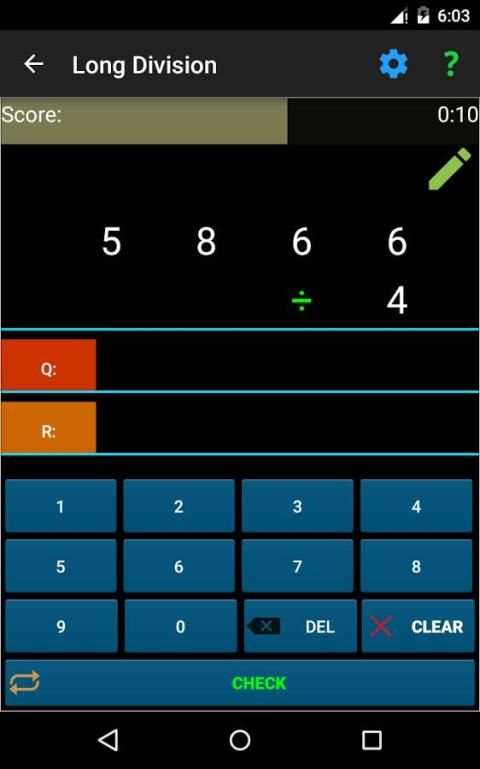
Task: Enter digit 1 on the keypad
Action: [x=61, y=506]
